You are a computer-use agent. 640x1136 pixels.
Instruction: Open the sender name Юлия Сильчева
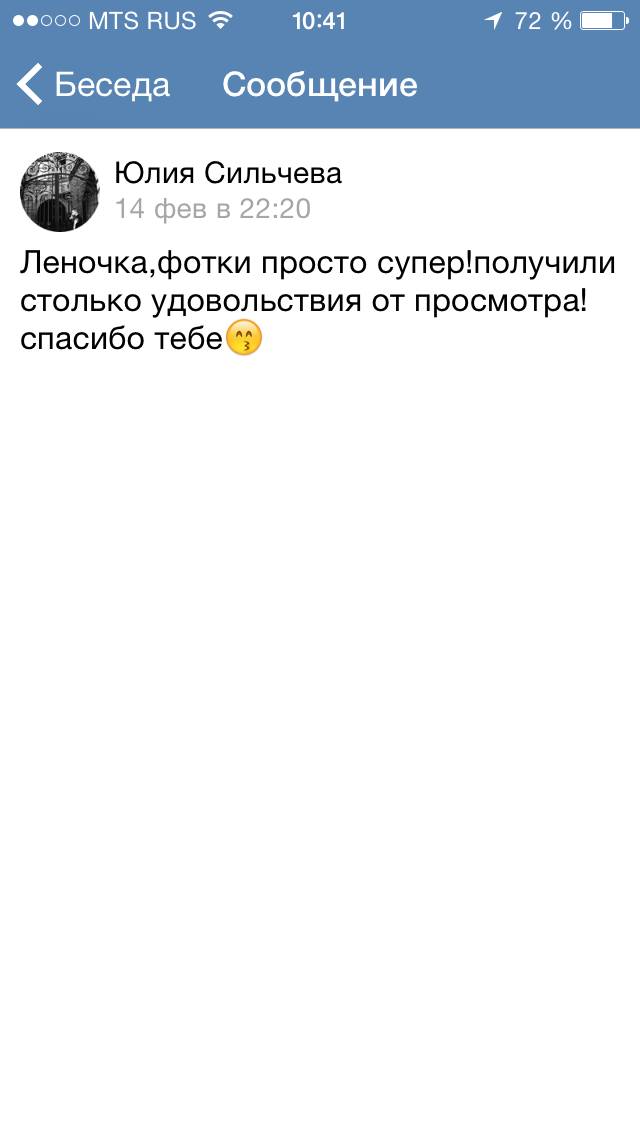(x=228, y=174)
